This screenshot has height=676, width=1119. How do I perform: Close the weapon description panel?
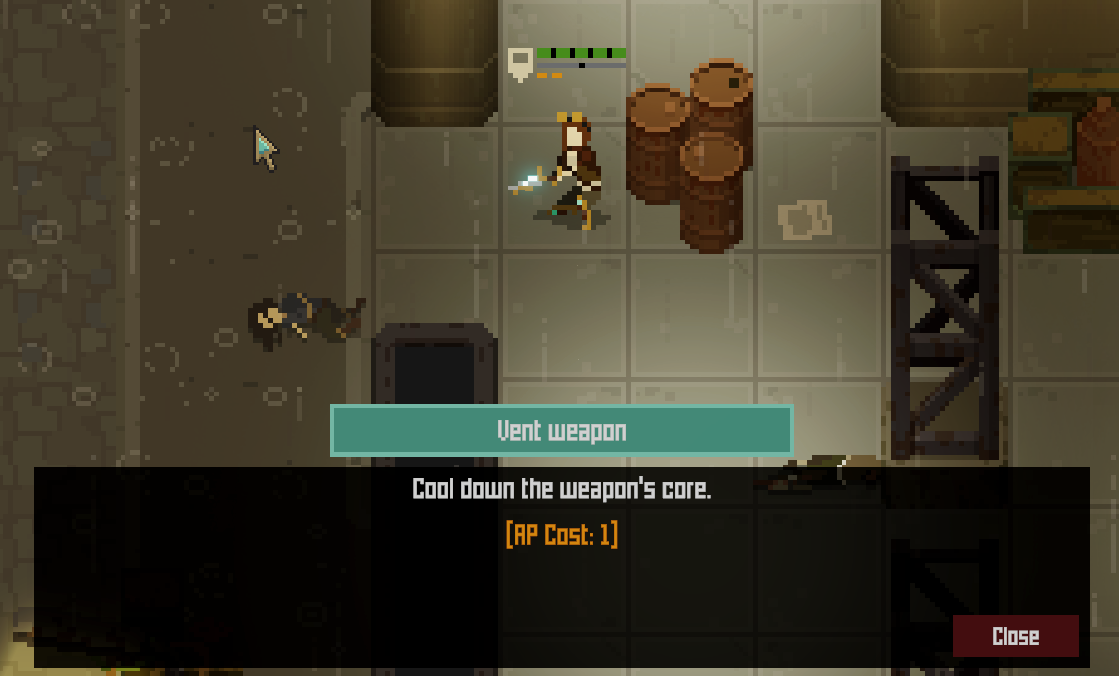point(1015,636)
